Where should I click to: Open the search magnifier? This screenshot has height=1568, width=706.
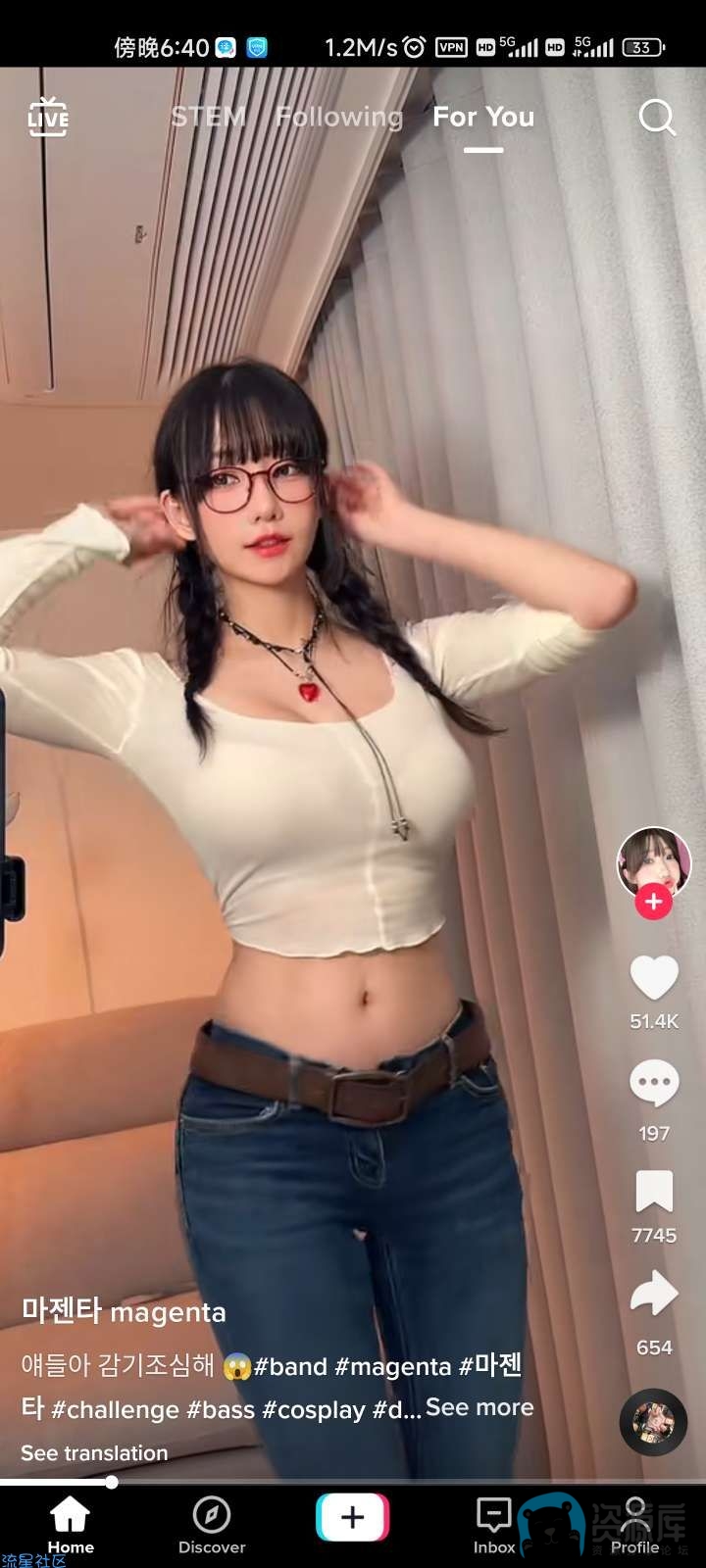pos(657,118)
